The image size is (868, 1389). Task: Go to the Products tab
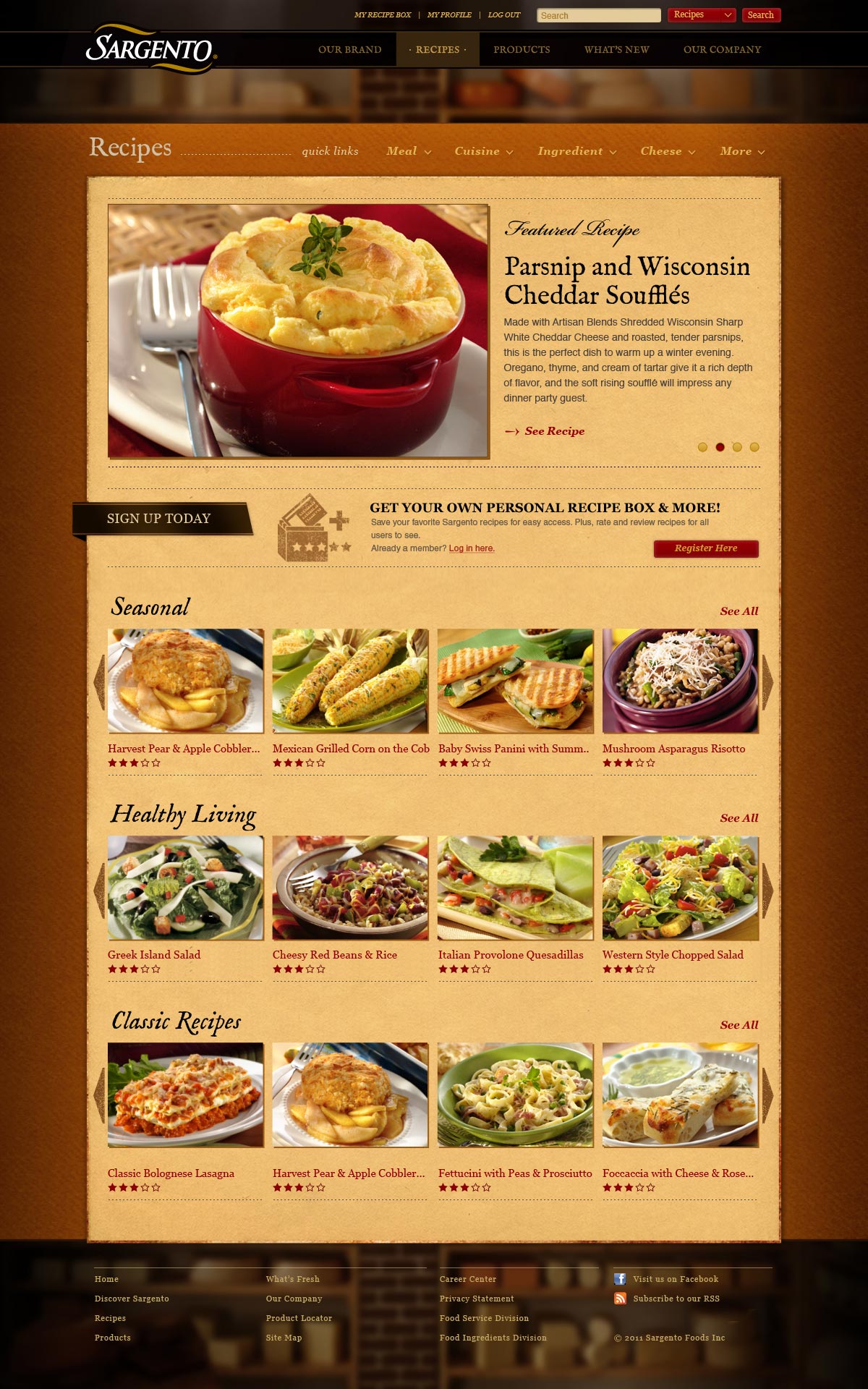click(x=522, y=50)
